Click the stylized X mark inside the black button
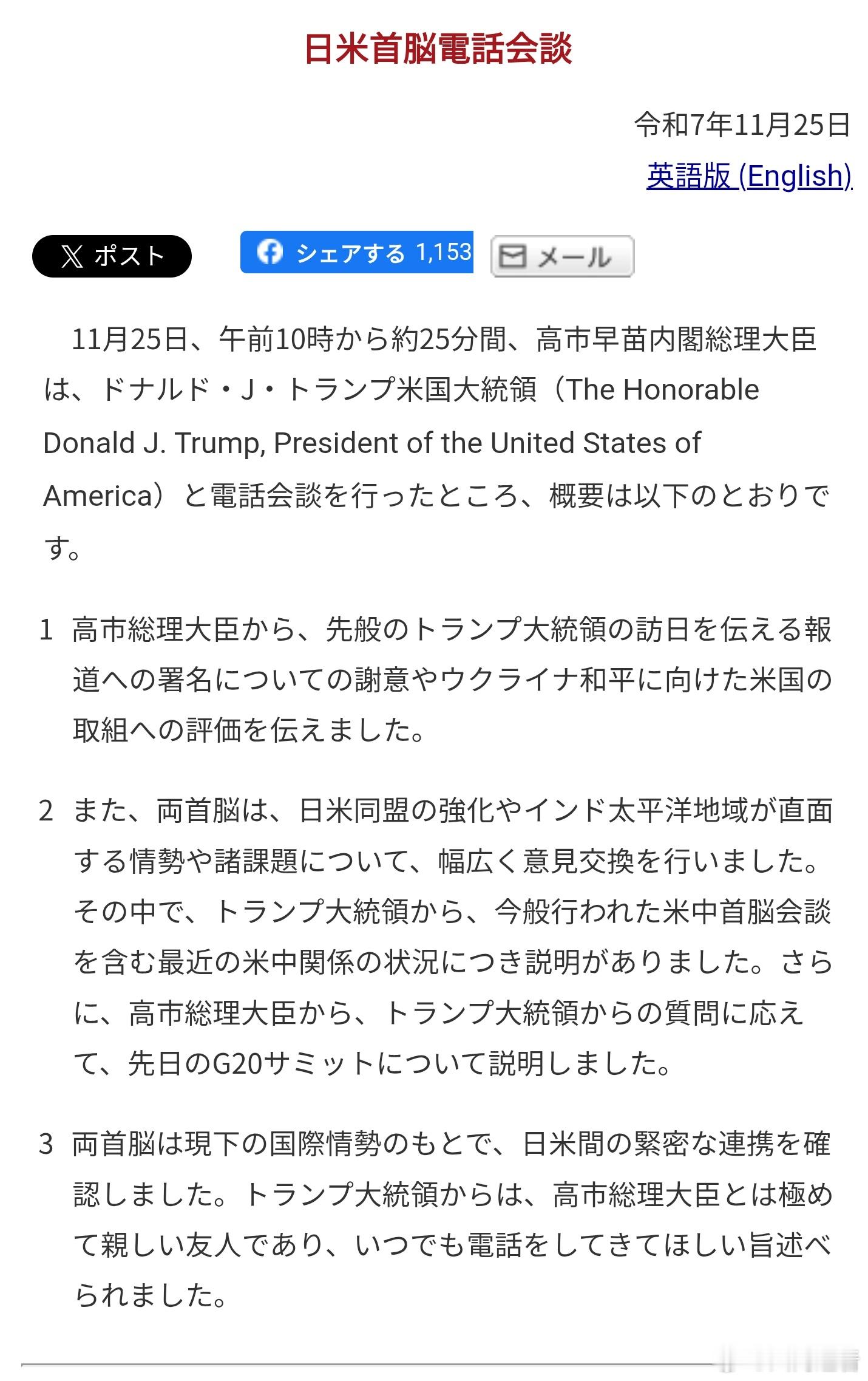Screen dimensions: 868x1381 click(x=71, y=256)
